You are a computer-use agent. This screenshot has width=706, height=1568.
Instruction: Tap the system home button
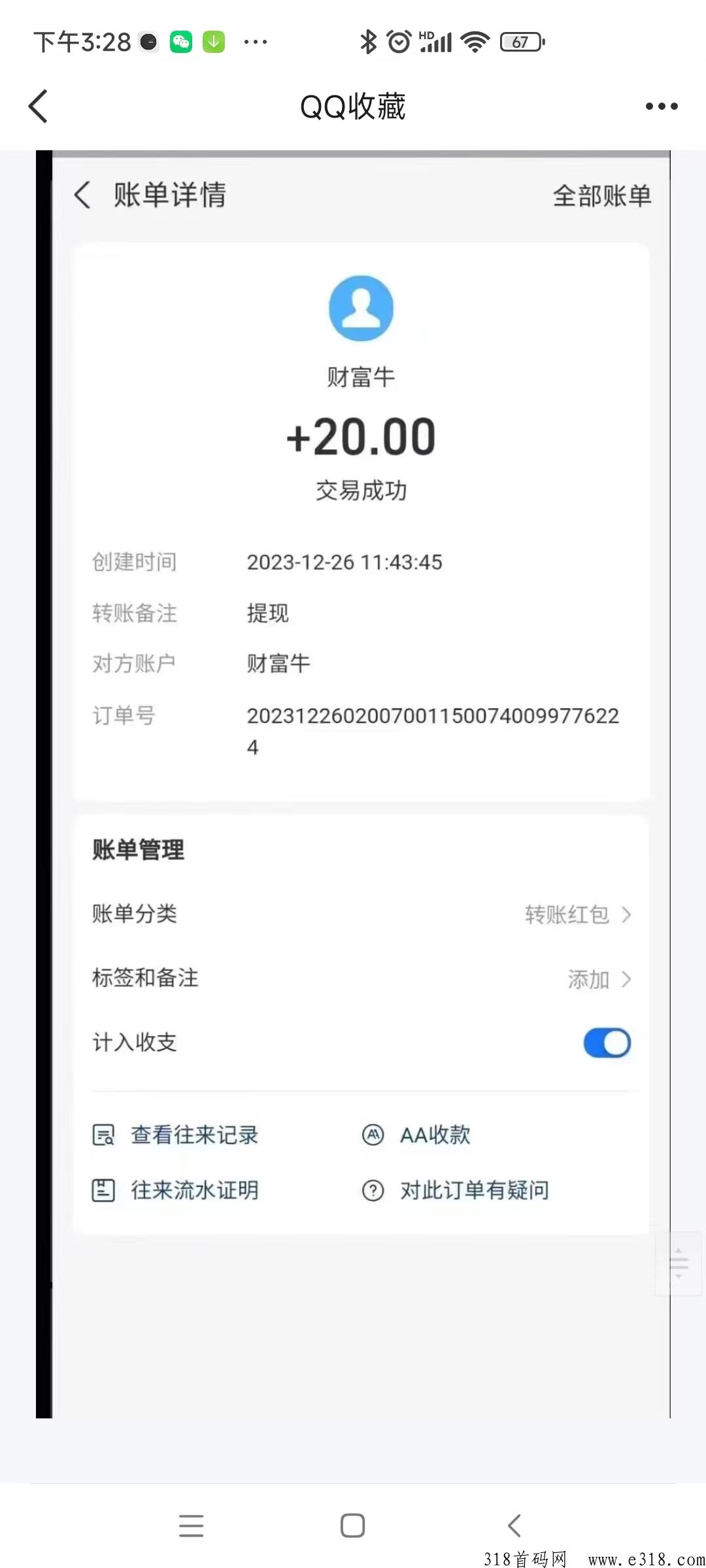coord(352,1526)
